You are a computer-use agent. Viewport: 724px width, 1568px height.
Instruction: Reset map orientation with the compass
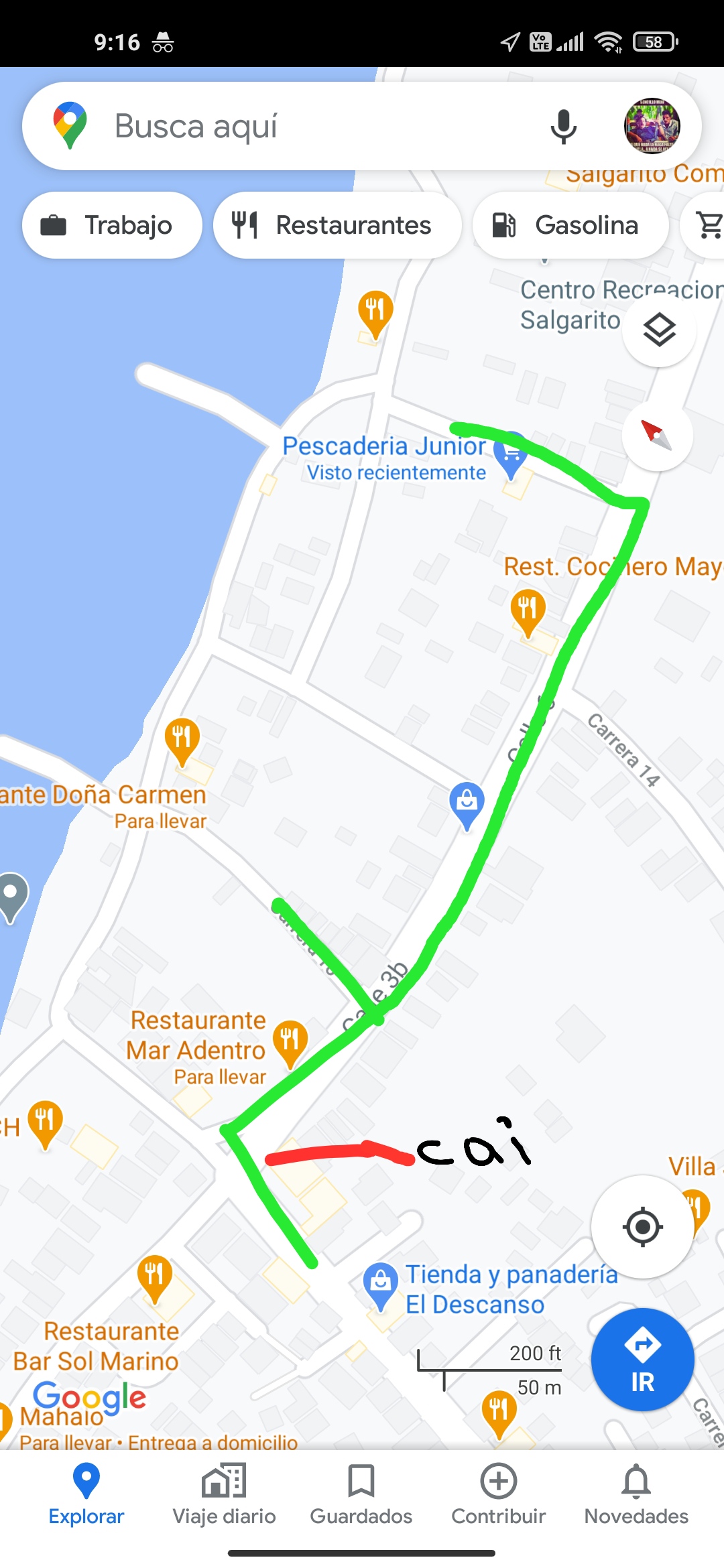[657, 436]
